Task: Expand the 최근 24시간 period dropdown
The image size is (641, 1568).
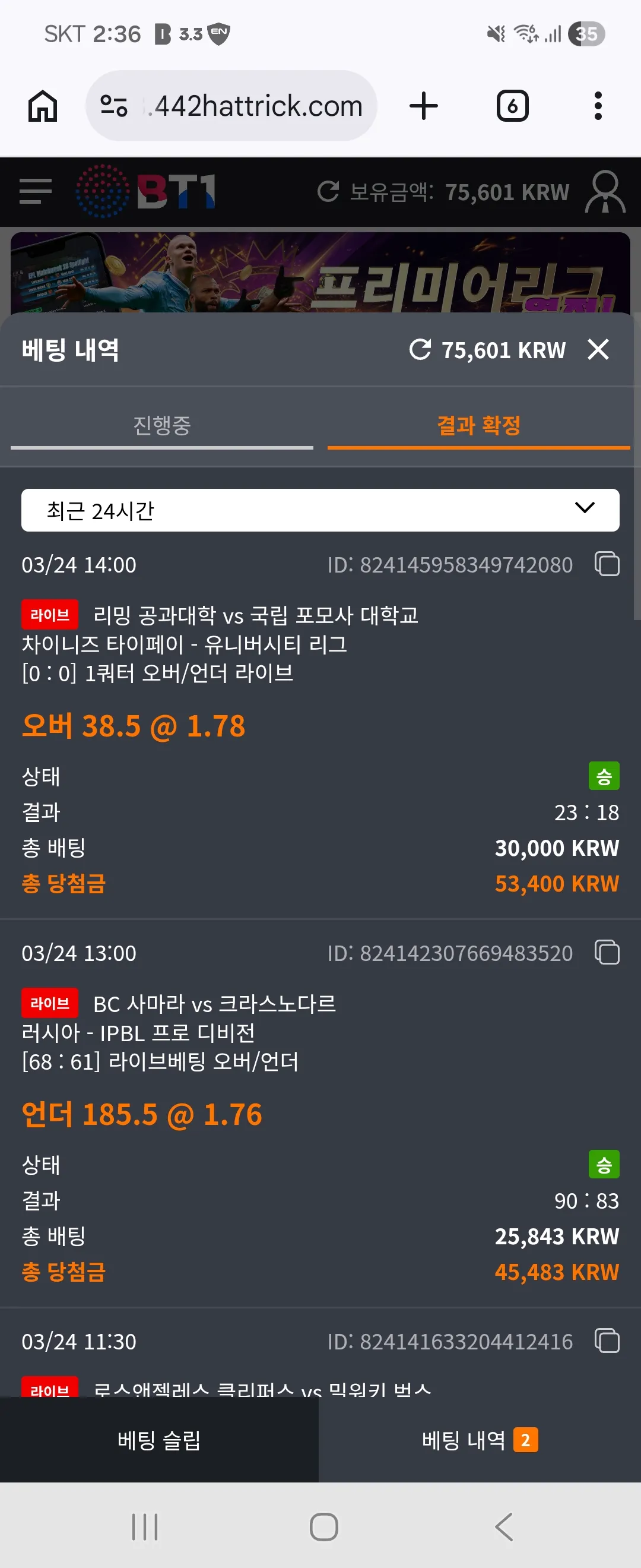Action: (320, 510)
